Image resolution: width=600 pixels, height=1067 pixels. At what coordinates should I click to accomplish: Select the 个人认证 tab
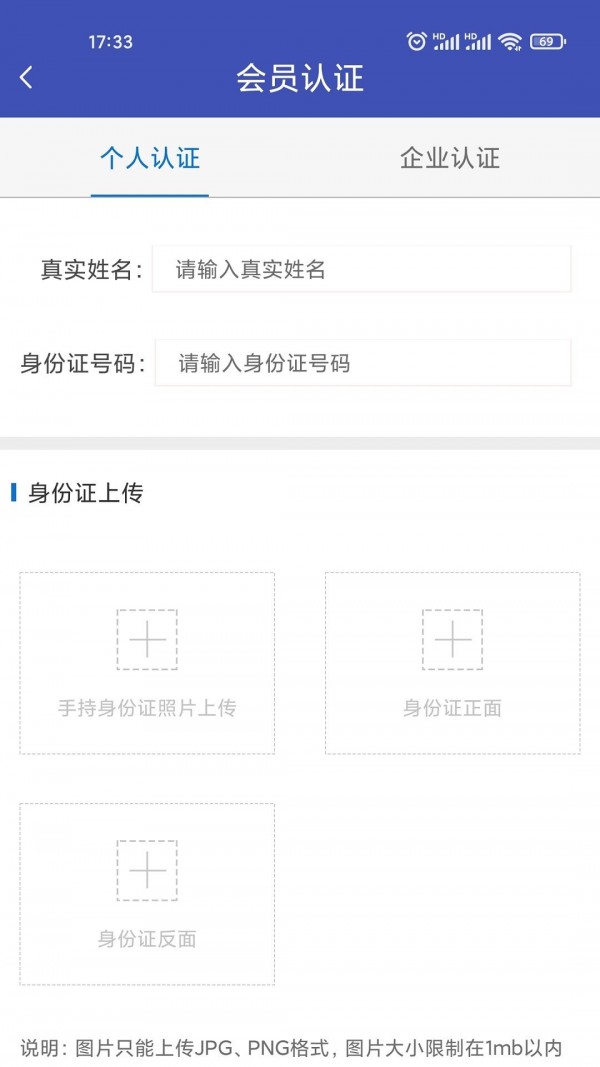click(150, 158)
